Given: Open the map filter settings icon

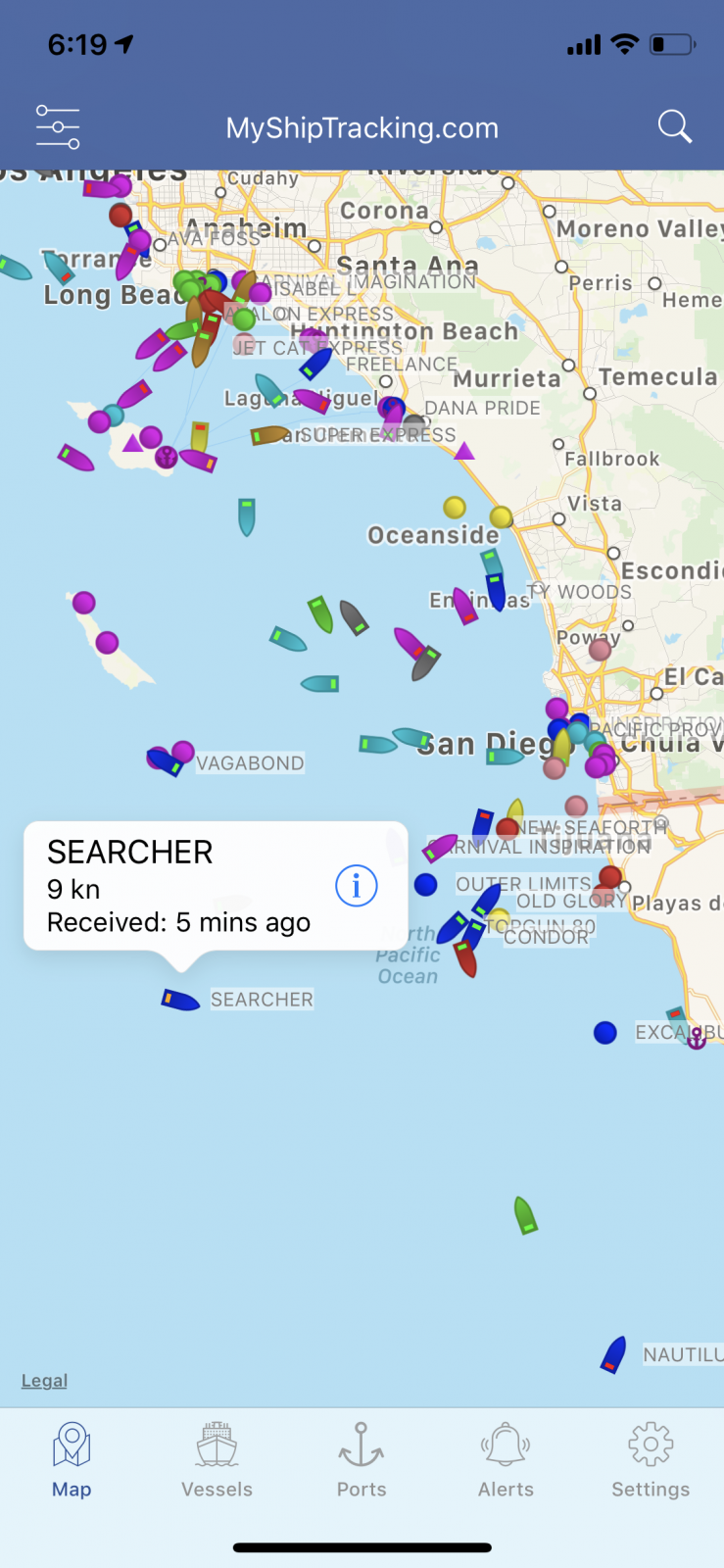Looking at the screenshot, I should click(58, 127).
